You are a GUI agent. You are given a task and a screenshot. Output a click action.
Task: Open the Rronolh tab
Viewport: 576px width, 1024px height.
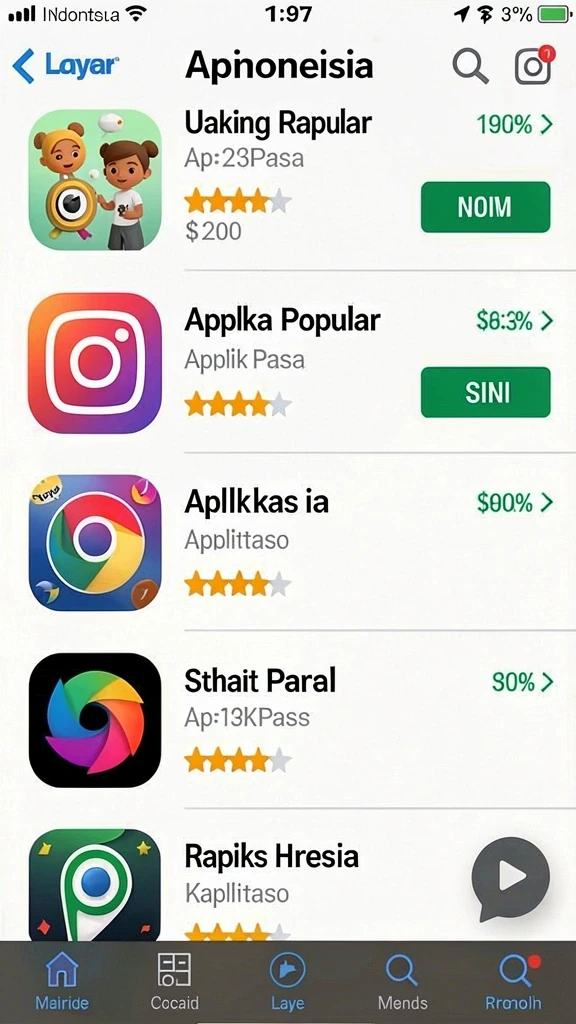514,982
